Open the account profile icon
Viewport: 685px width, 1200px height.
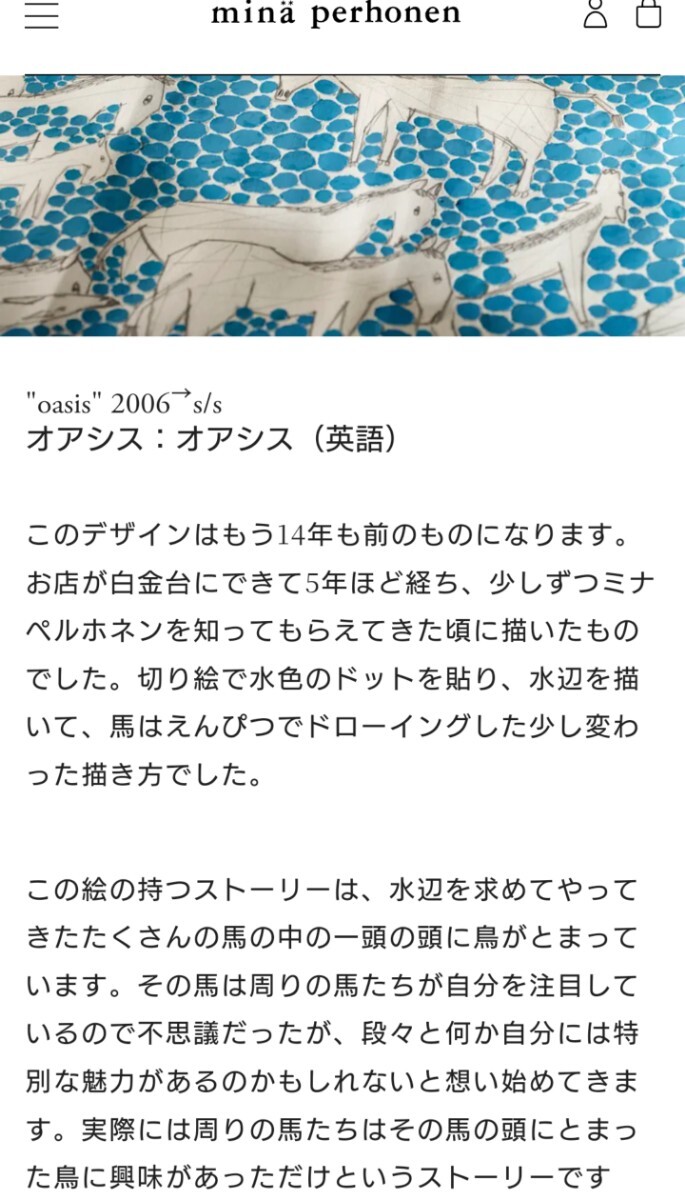pos(596,14)
